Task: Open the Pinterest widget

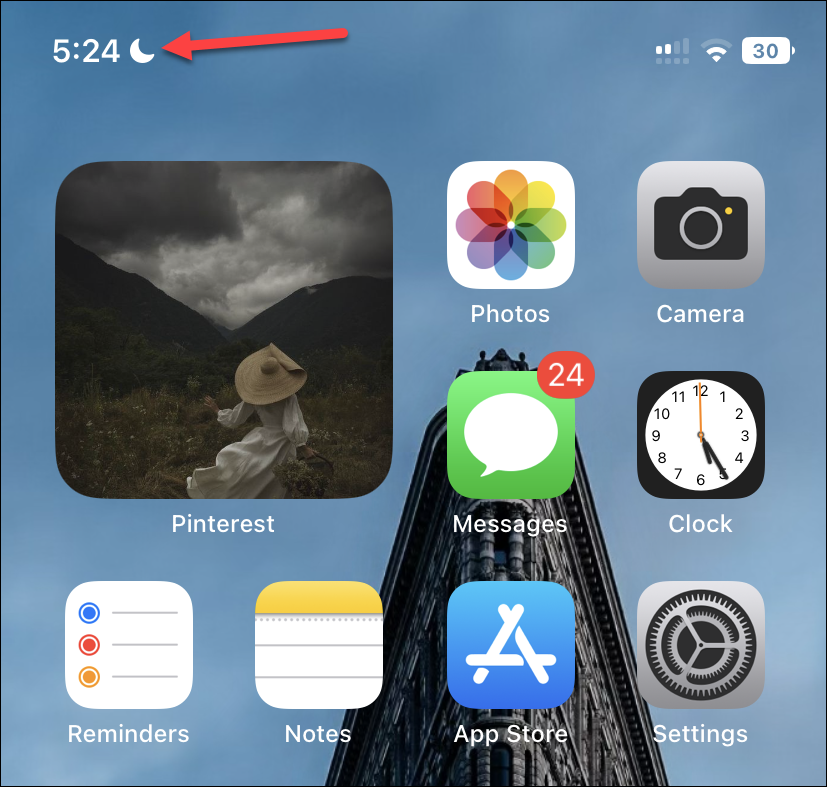Action: click(224, 330)
